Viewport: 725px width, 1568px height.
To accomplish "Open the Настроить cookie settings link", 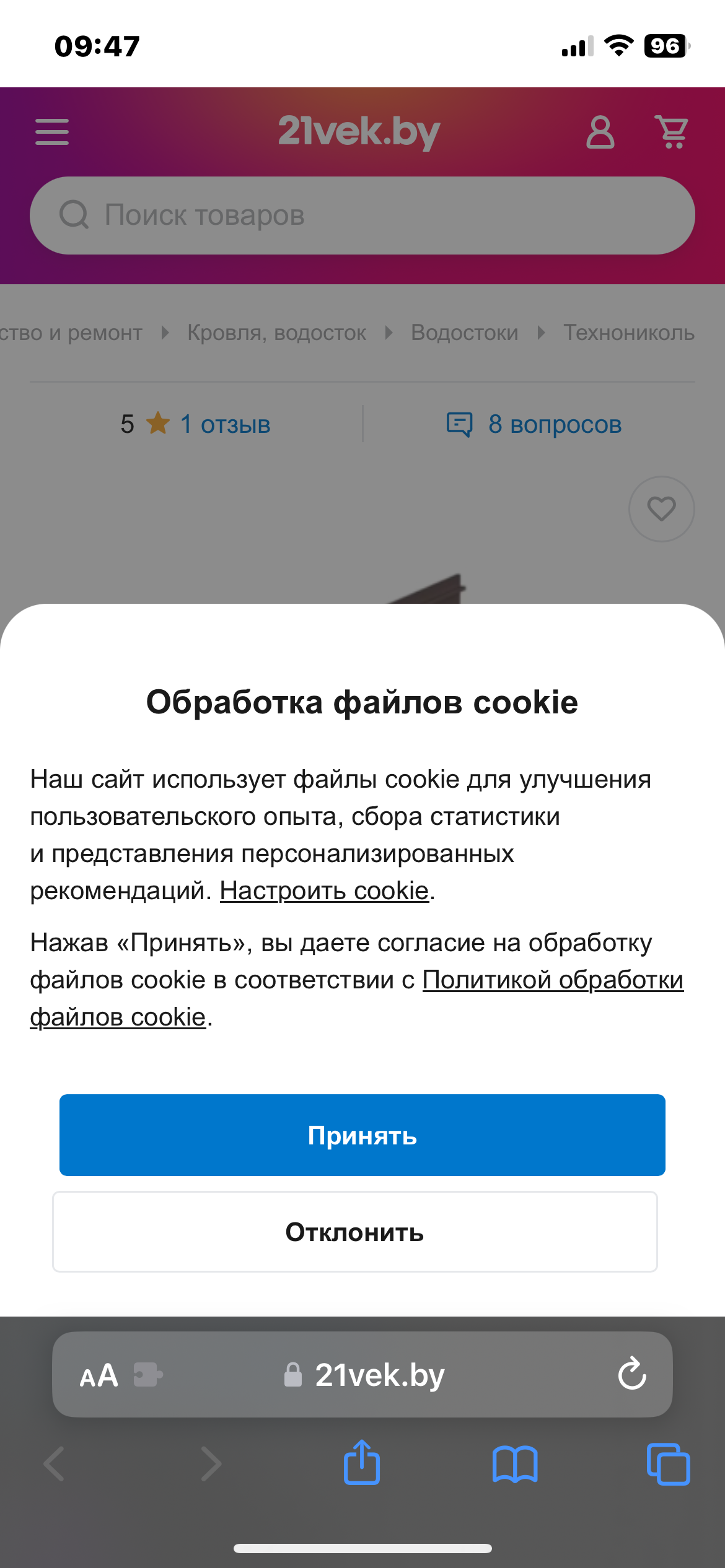I will 324,891.
